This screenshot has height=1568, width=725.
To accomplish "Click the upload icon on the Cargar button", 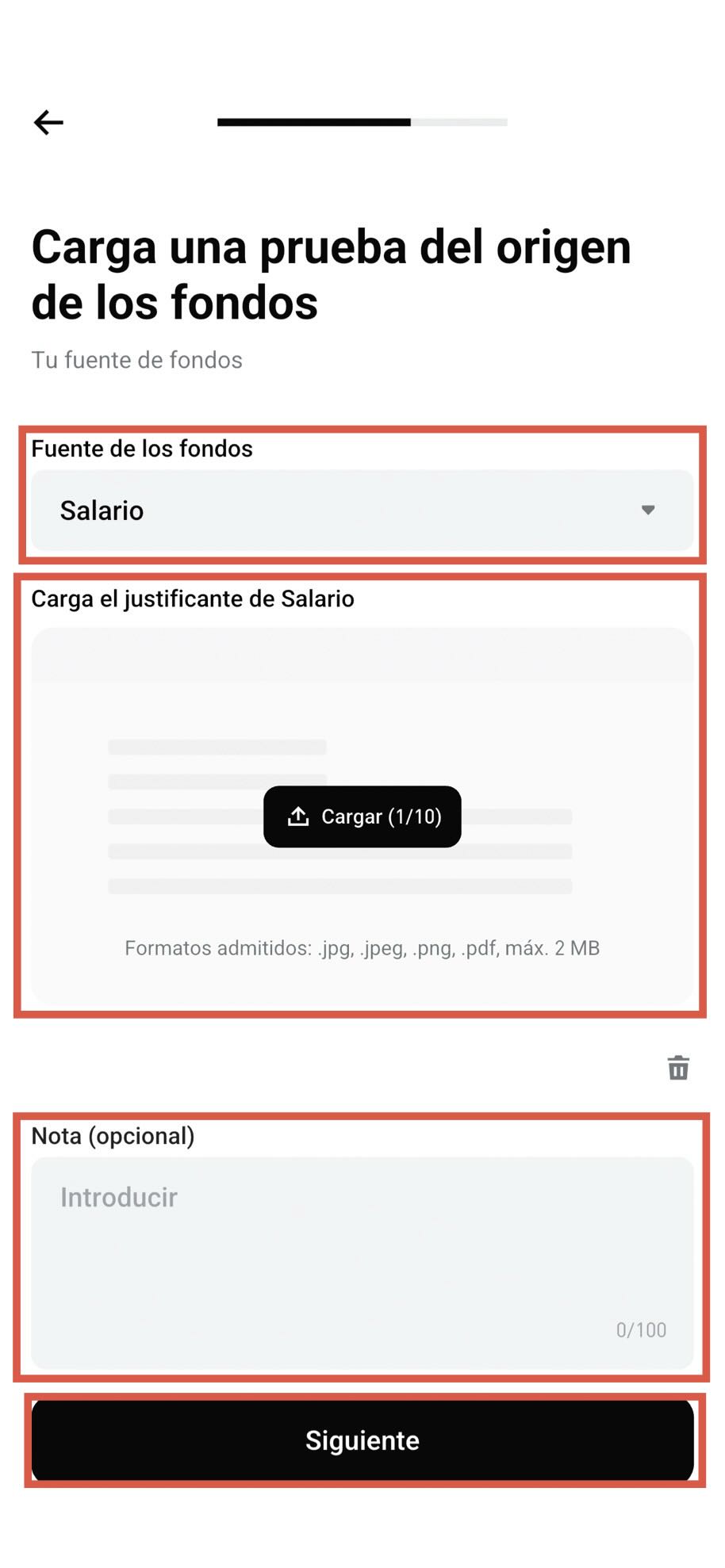I will [x=299, y=817].
